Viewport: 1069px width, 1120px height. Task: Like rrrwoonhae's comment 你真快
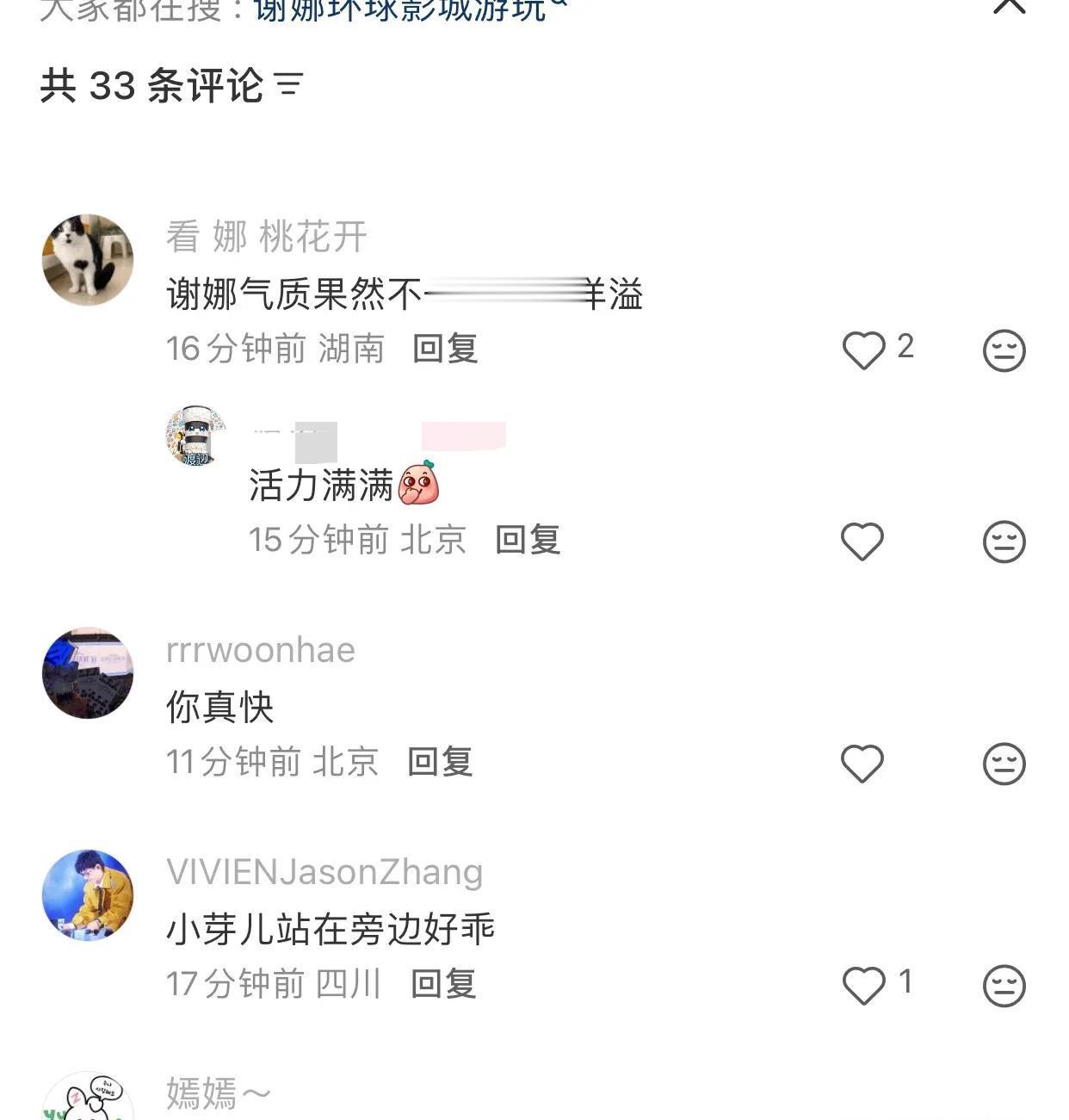click(x=862, y=763)
